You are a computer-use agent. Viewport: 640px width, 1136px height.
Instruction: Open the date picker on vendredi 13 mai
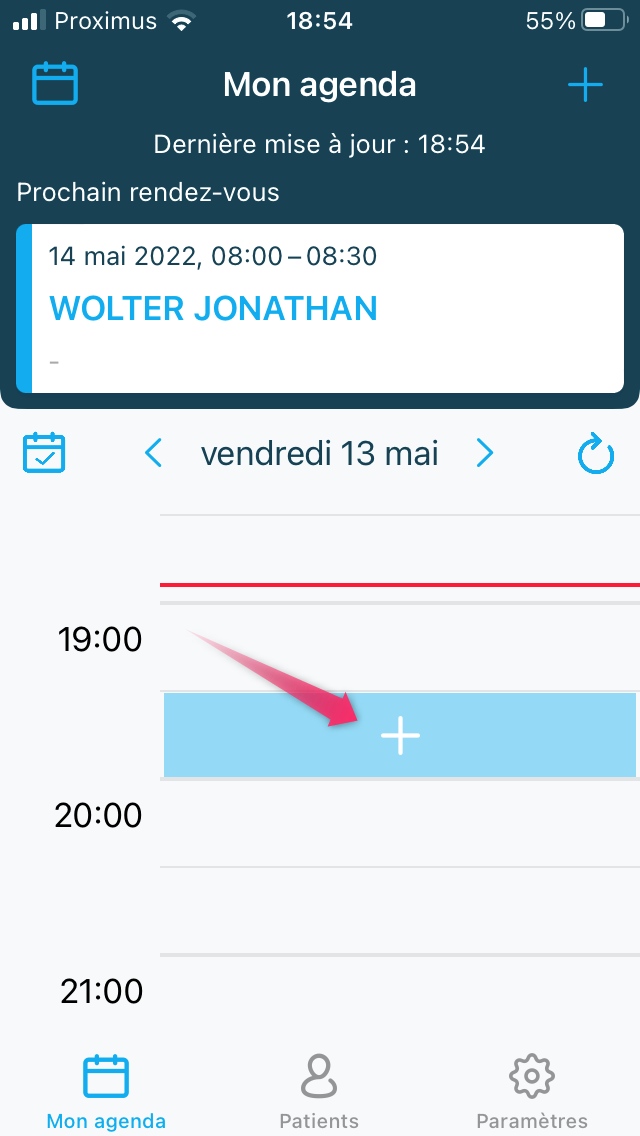(320, 454)
